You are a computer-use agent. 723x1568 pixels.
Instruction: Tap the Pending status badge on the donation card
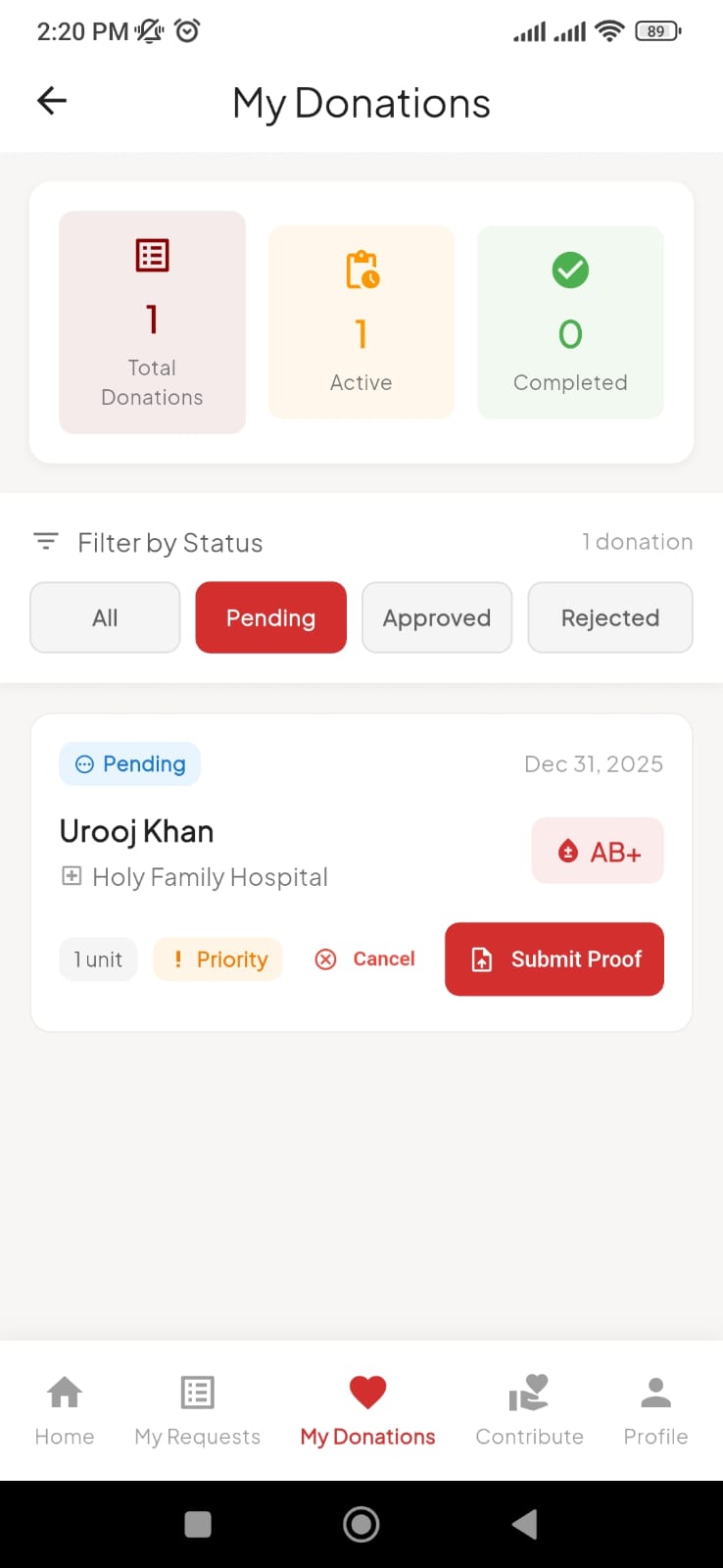click(129, 763)
